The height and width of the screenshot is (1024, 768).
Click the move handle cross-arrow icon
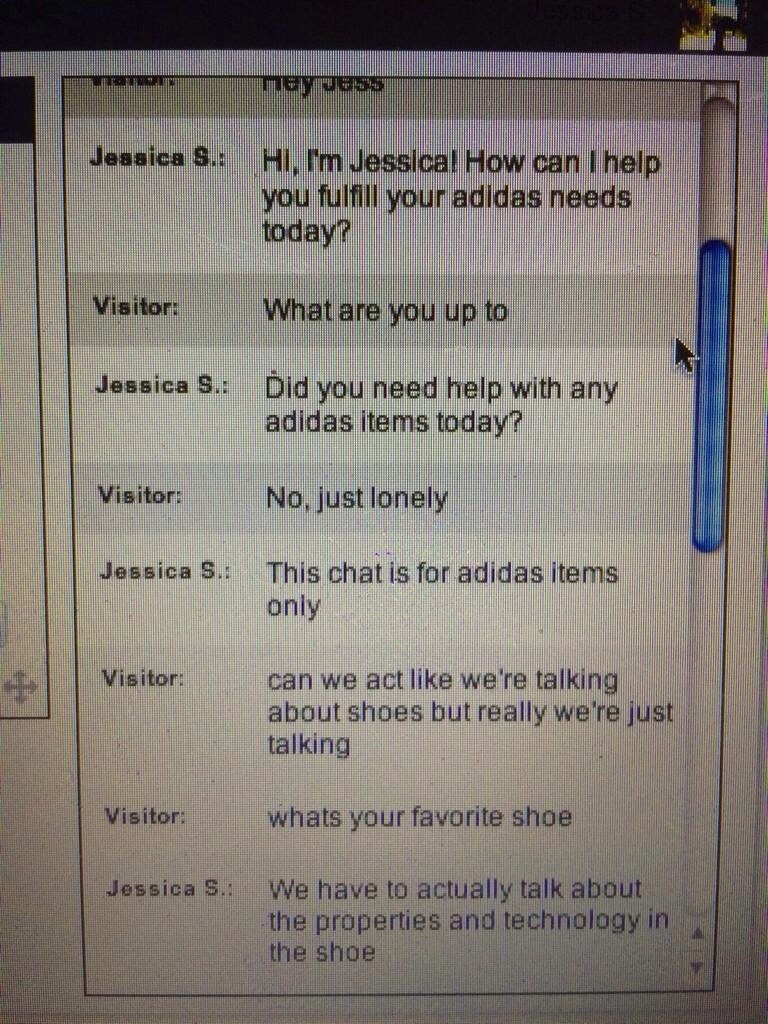(x=20, y=687)
